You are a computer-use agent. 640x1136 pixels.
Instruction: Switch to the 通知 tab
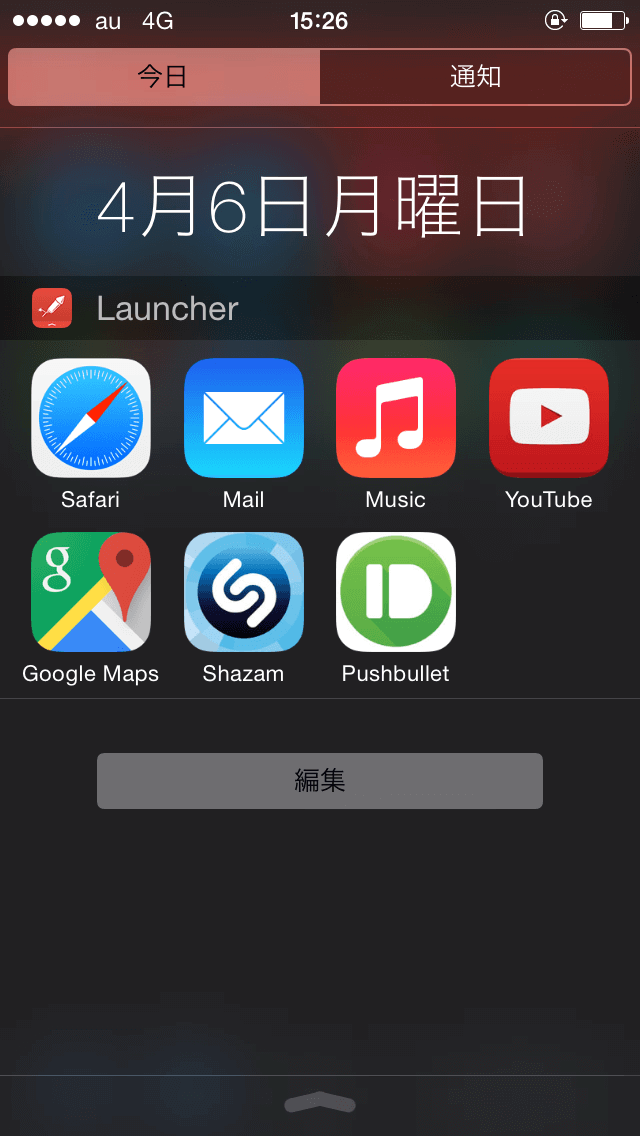[475, 77]
